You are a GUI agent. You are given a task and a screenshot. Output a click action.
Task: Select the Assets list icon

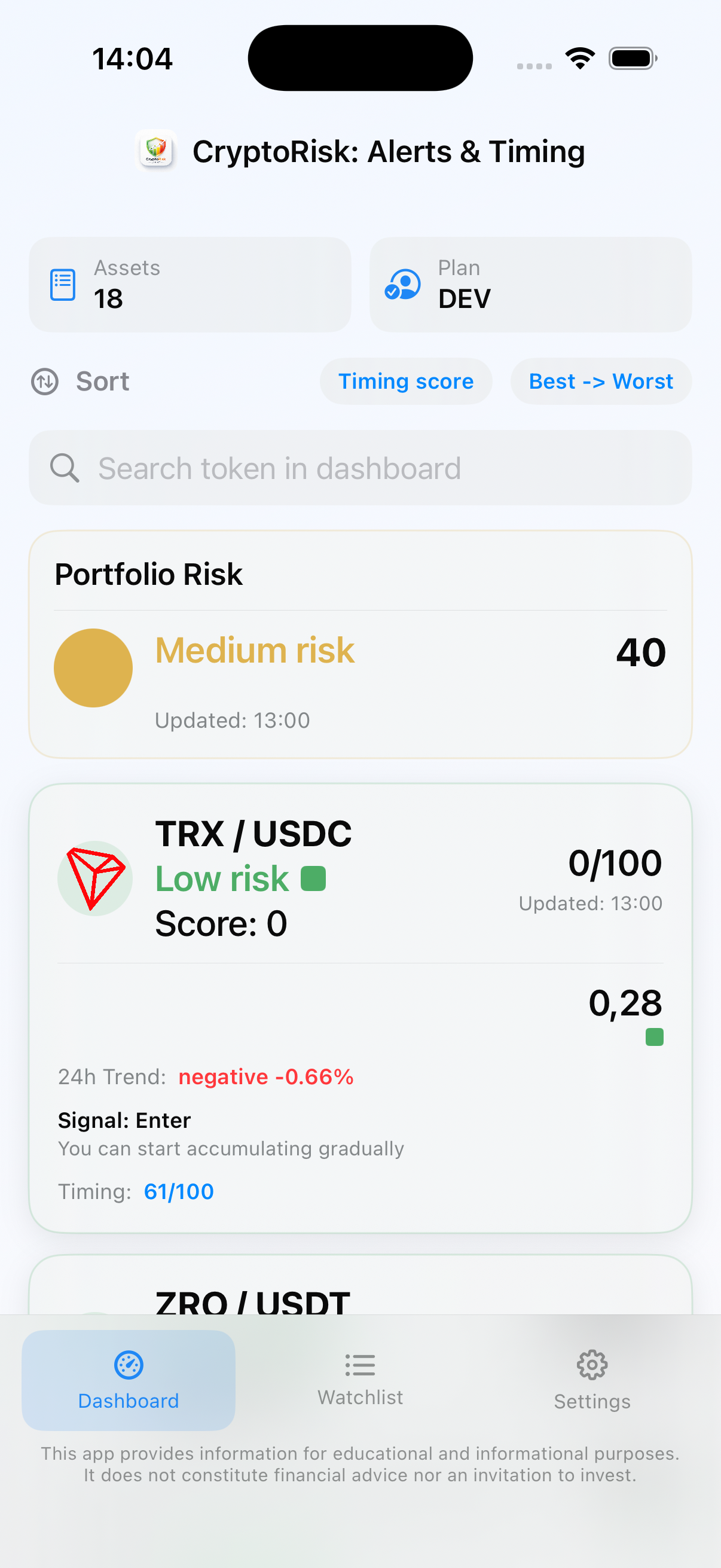pos(63,283)
